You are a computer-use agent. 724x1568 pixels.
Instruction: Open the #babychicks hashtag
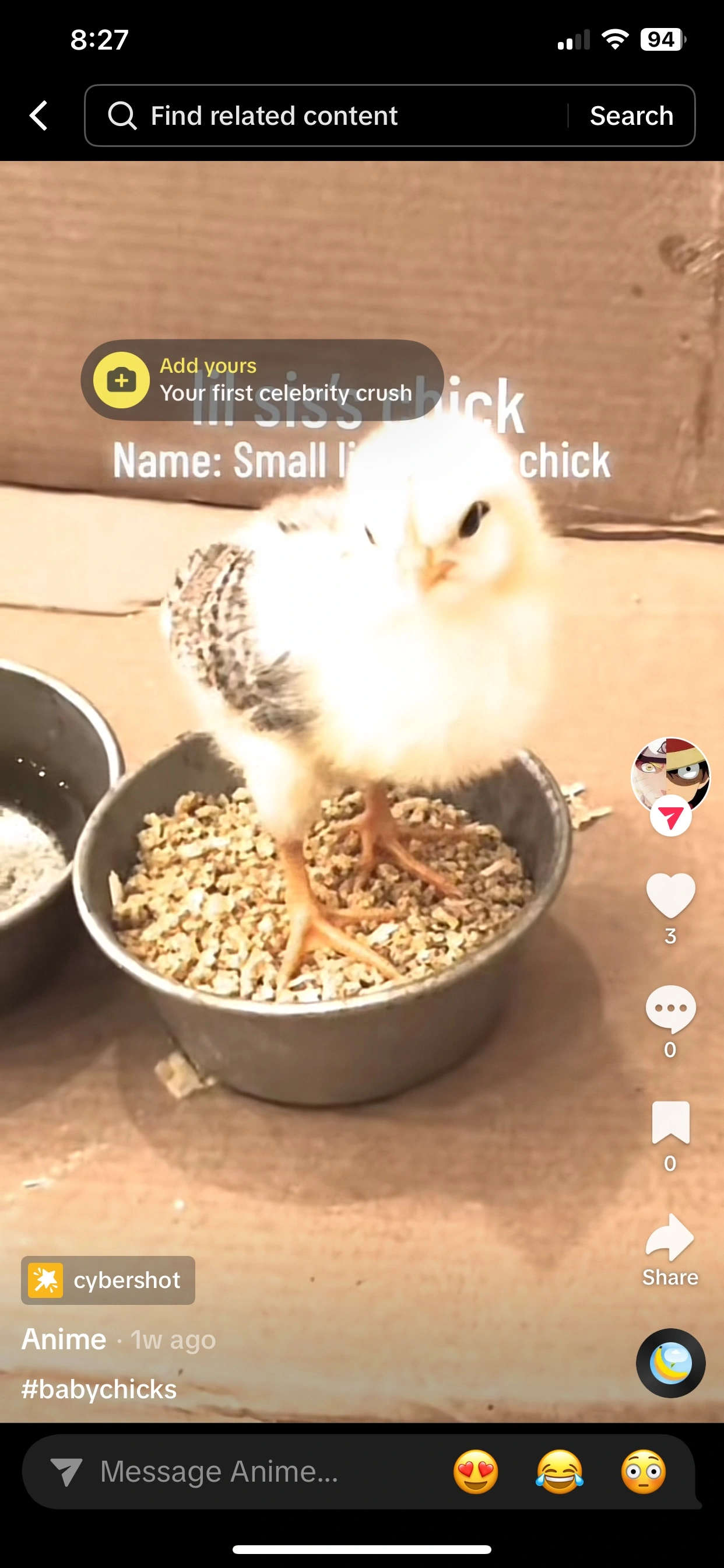[99, 1389]
